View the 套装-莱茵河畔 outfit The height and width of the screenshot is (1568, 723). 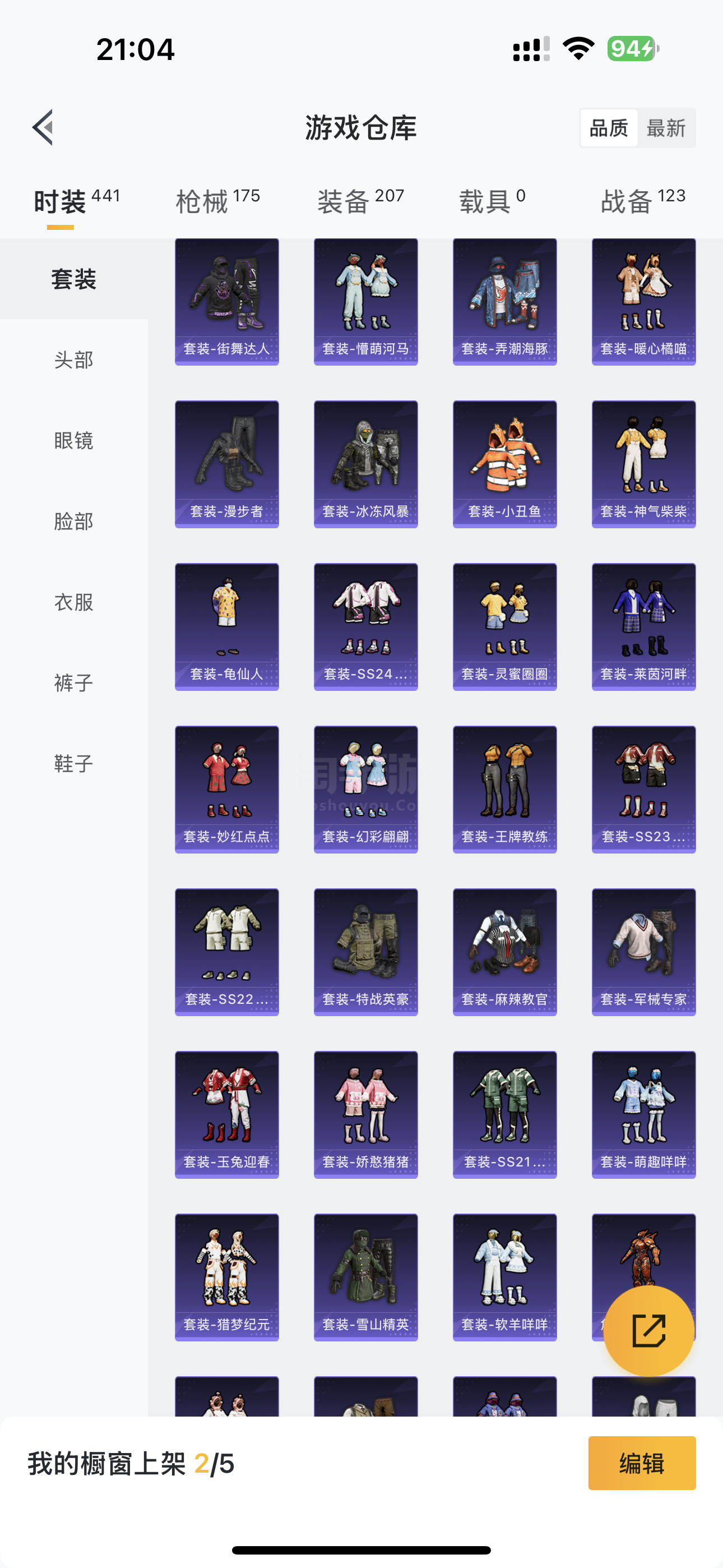pos(644,627)
